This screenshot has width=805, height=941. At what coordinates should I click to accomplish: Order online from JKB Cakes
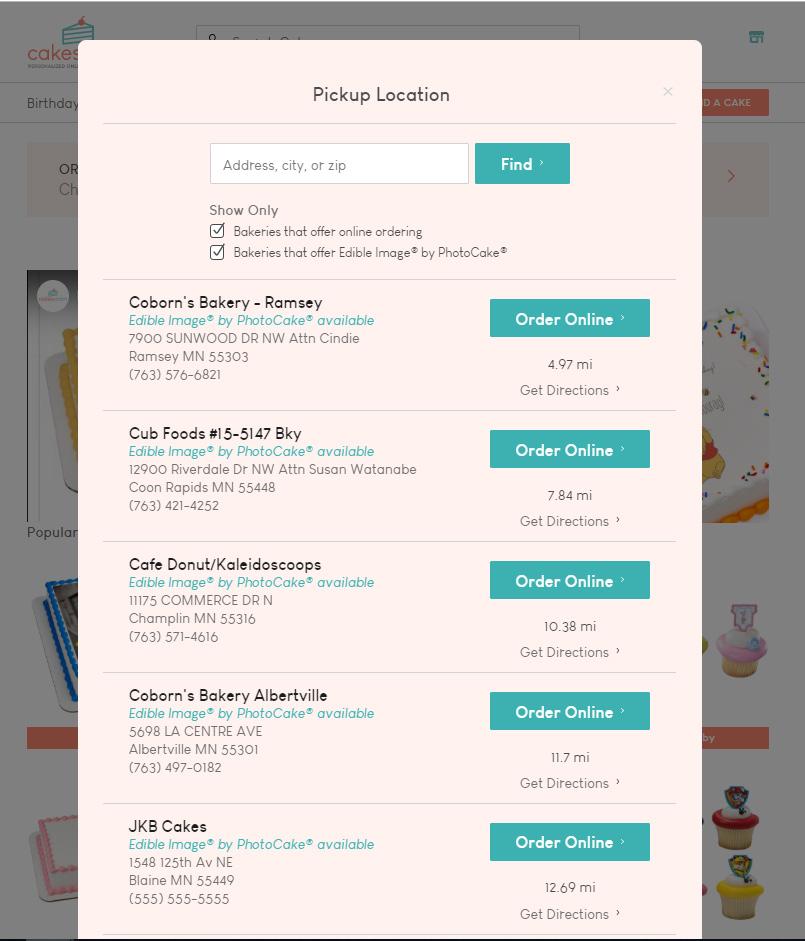point(569,842)
